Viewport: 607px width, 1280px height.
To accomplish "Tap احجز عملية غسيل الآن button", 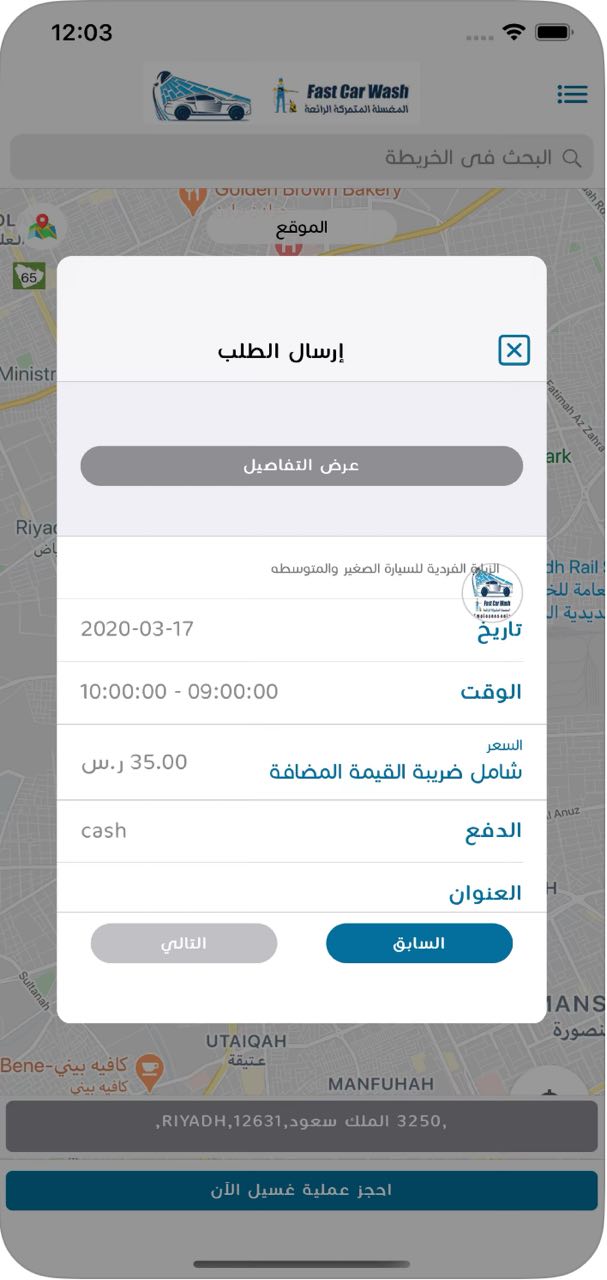I will pos(301,1190).
